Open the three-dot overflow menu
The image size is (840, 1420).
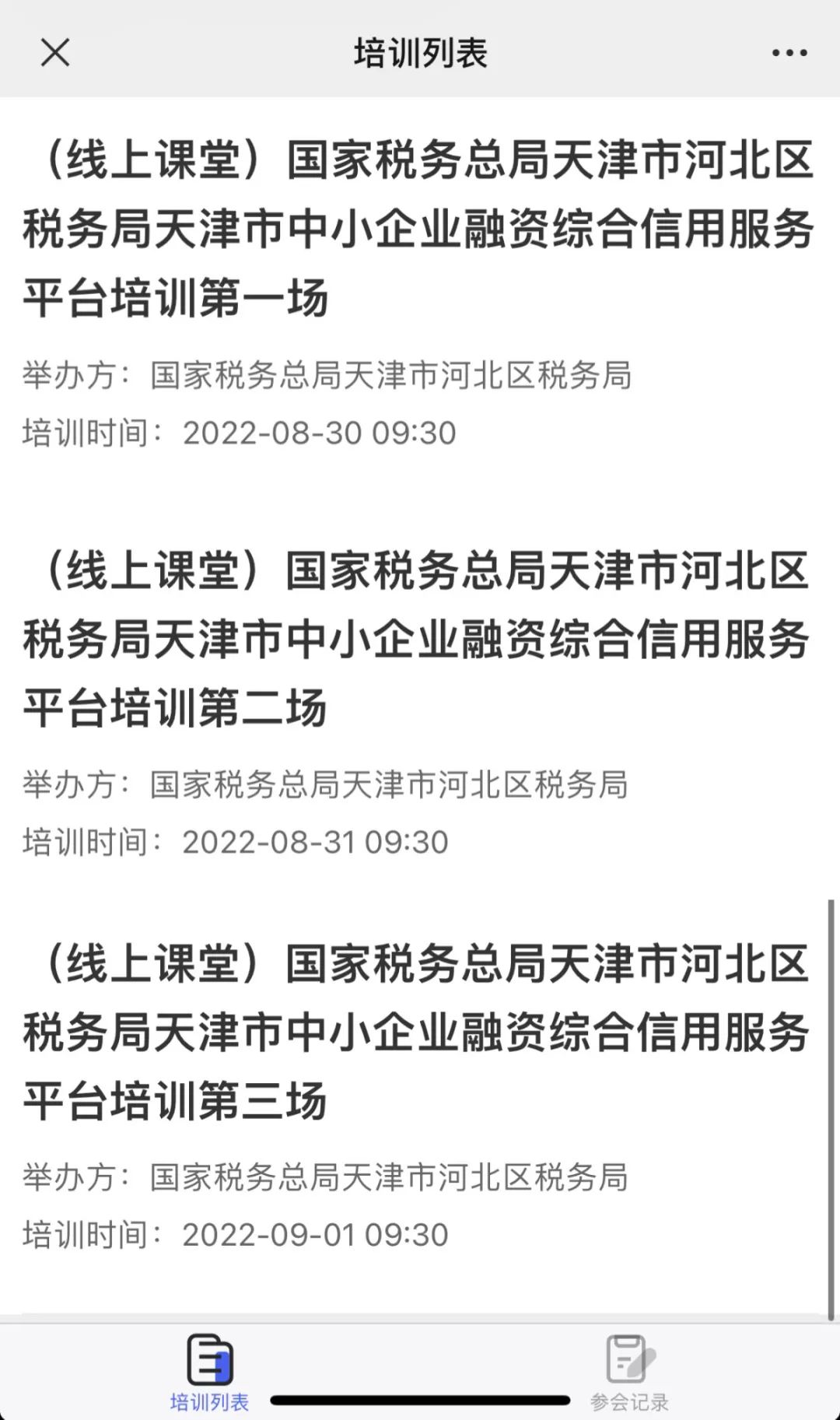click(x=789, y=53)
